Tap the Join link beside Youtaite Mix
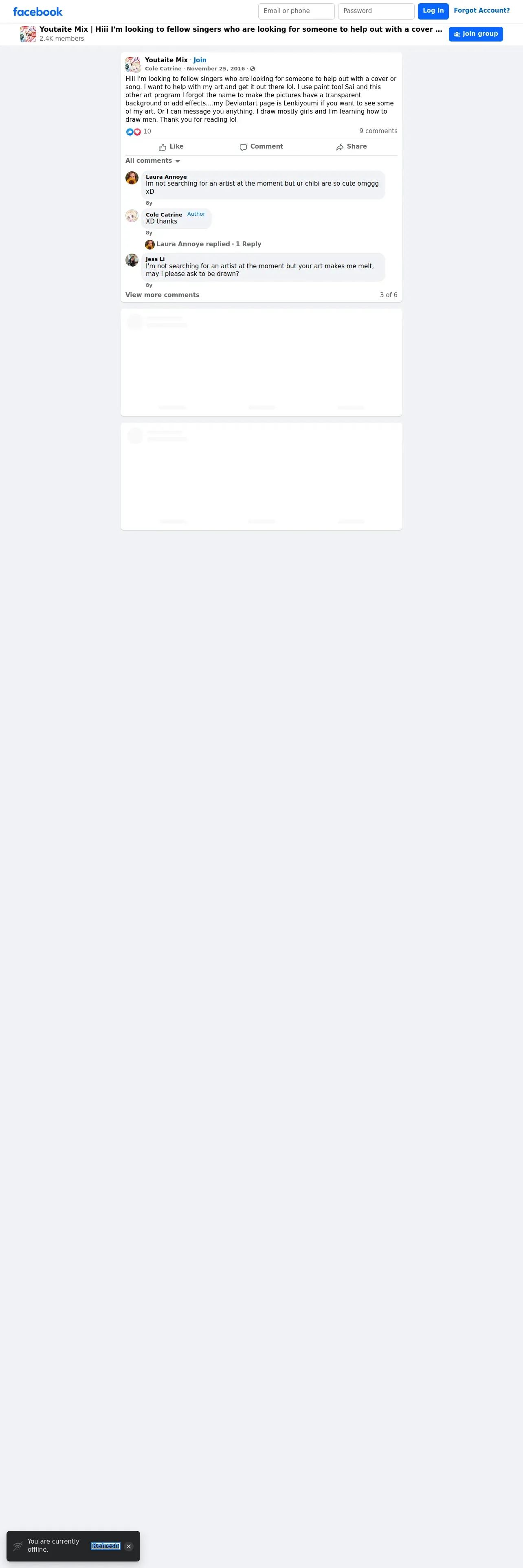 200,60
